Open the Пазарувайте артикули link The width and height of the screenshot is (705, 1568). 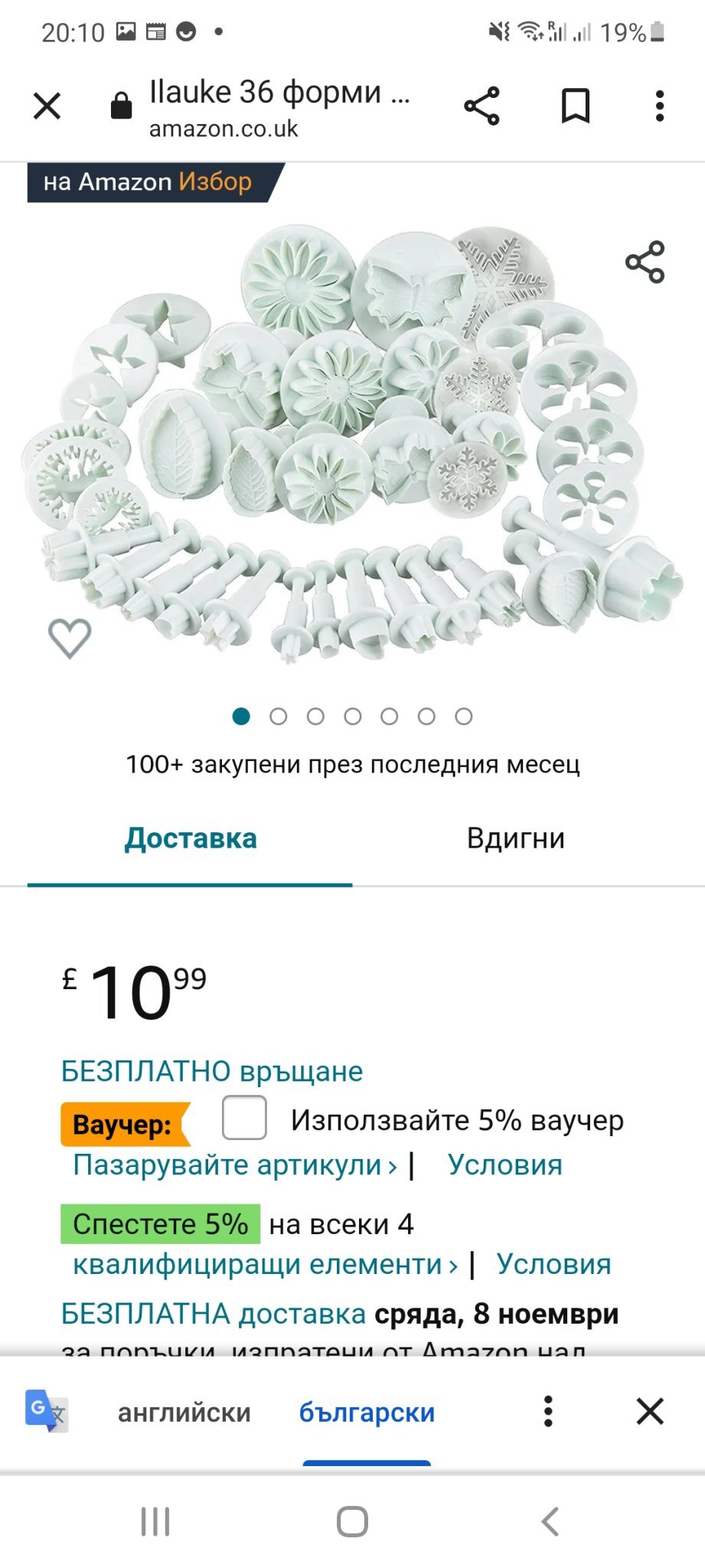(x=234, y=1165)
